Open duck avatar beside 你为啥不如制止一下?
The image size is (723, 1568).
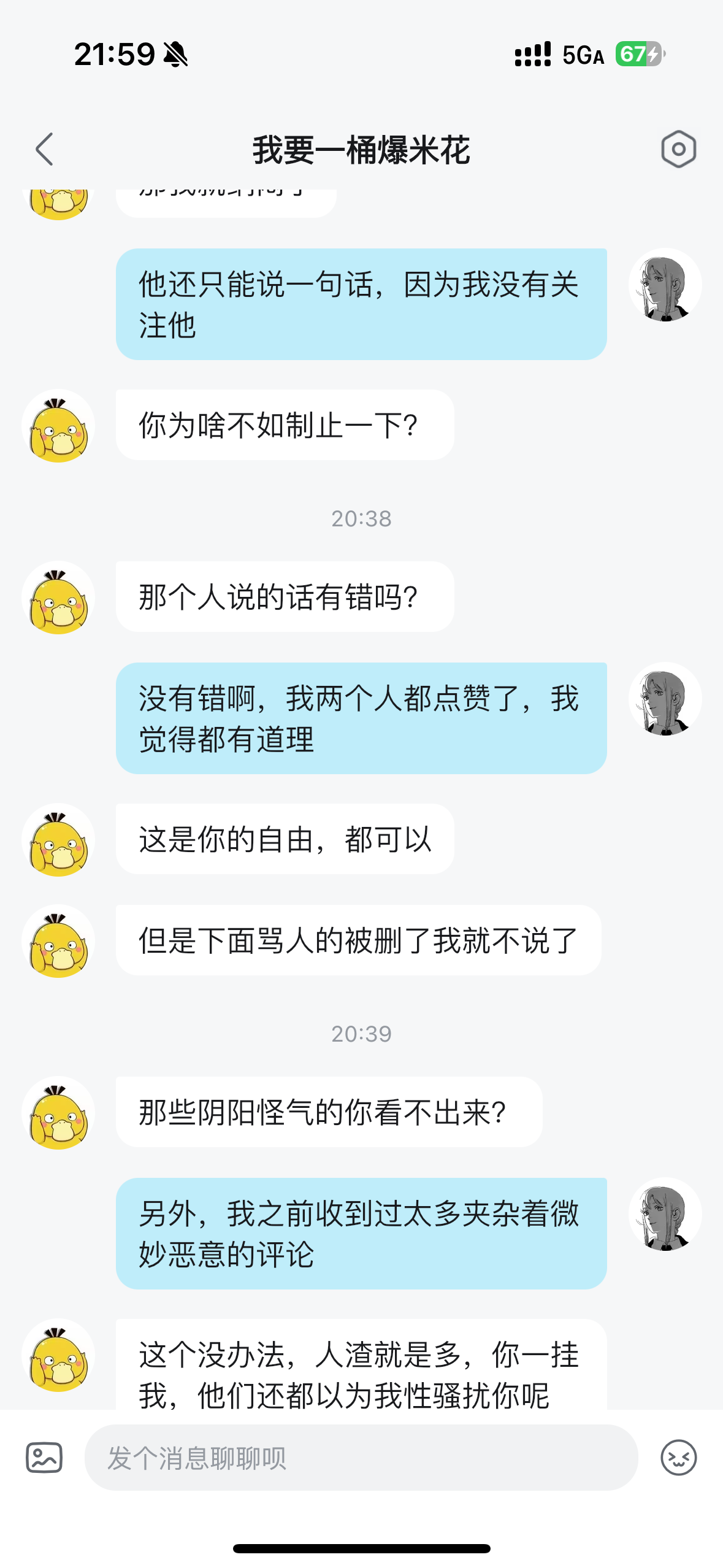tap(58, 426)
